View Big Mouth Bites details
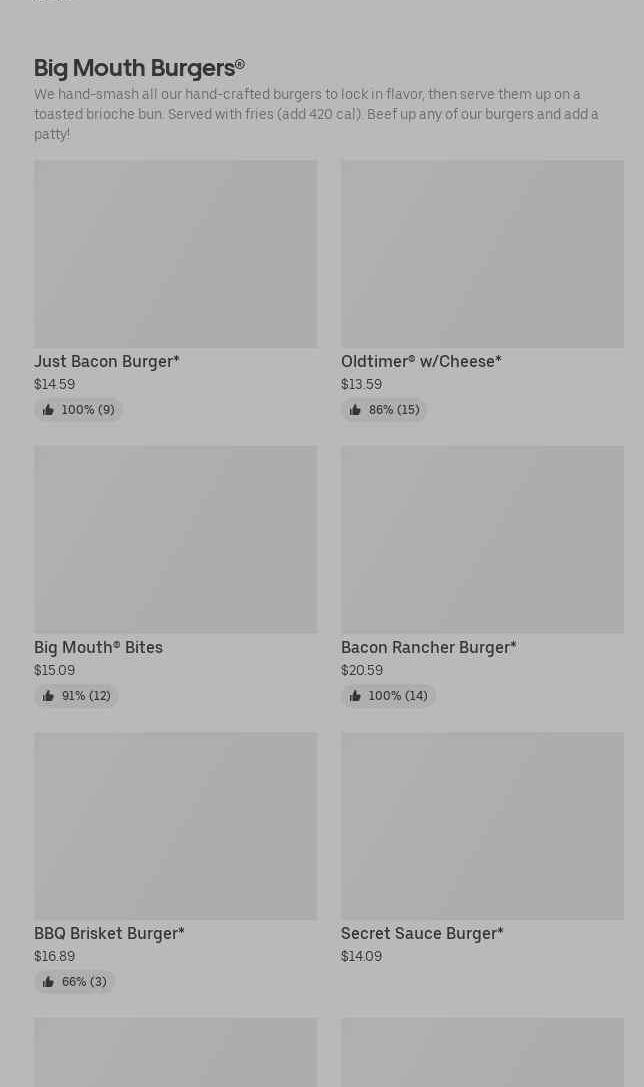Image resolution: width=644 pixels, height=1087 pixels. point(175,577)
